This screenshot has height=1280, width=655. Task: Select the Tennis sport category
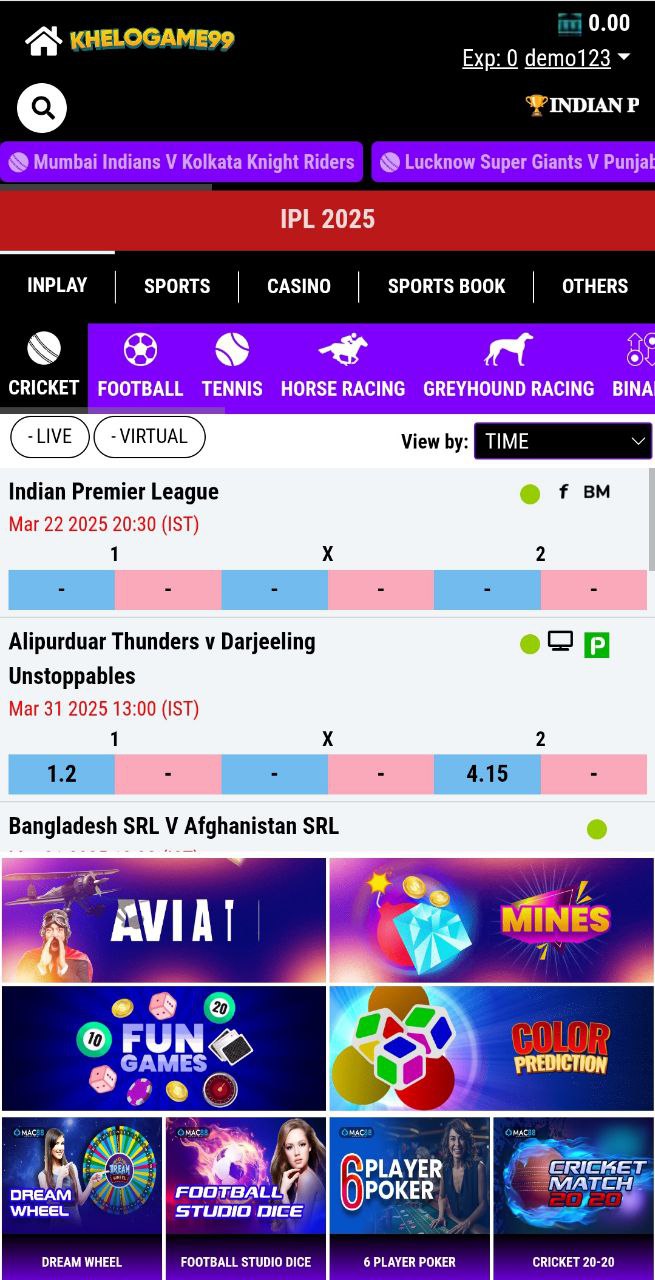(x=232, y=367)
